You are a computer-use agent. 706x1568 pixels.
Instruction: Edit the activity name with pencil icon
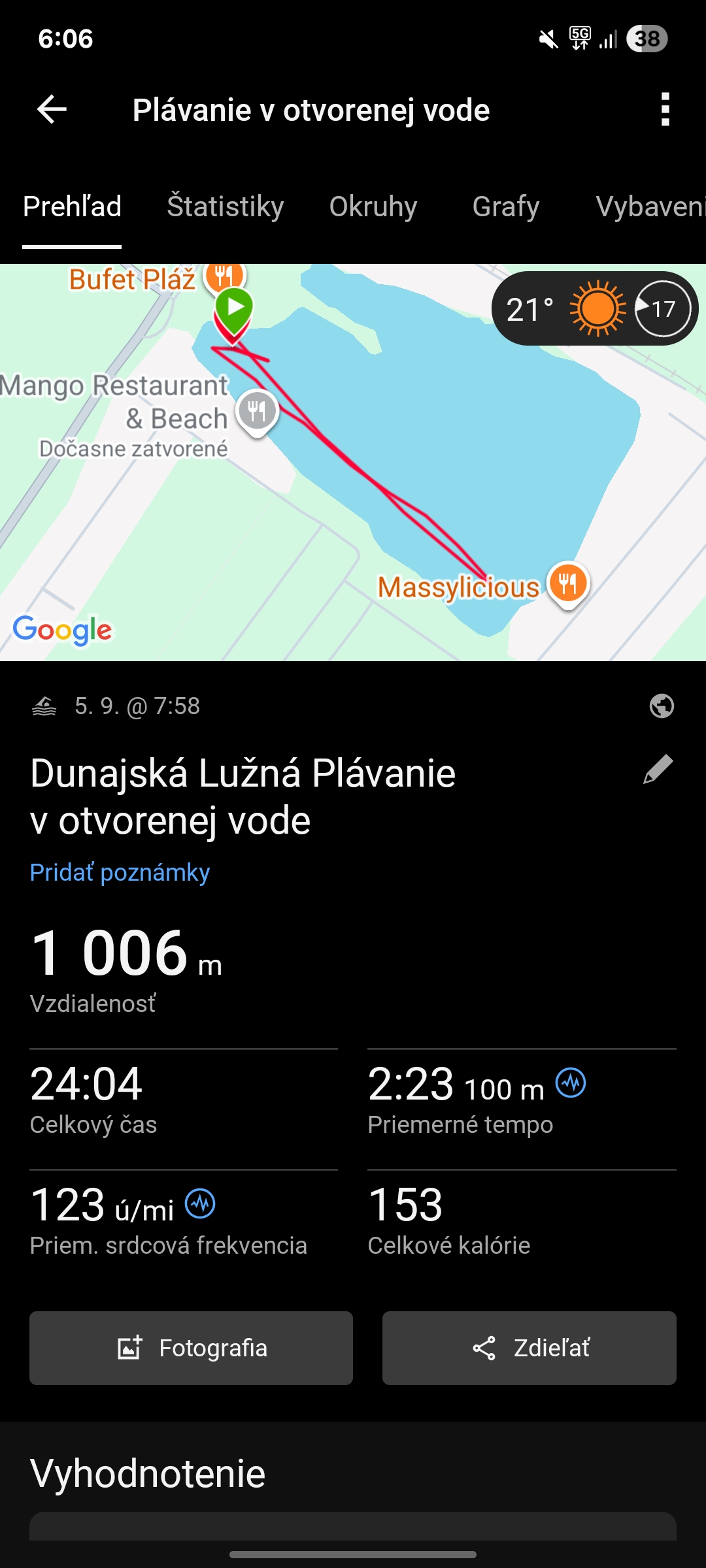(658, 770)
